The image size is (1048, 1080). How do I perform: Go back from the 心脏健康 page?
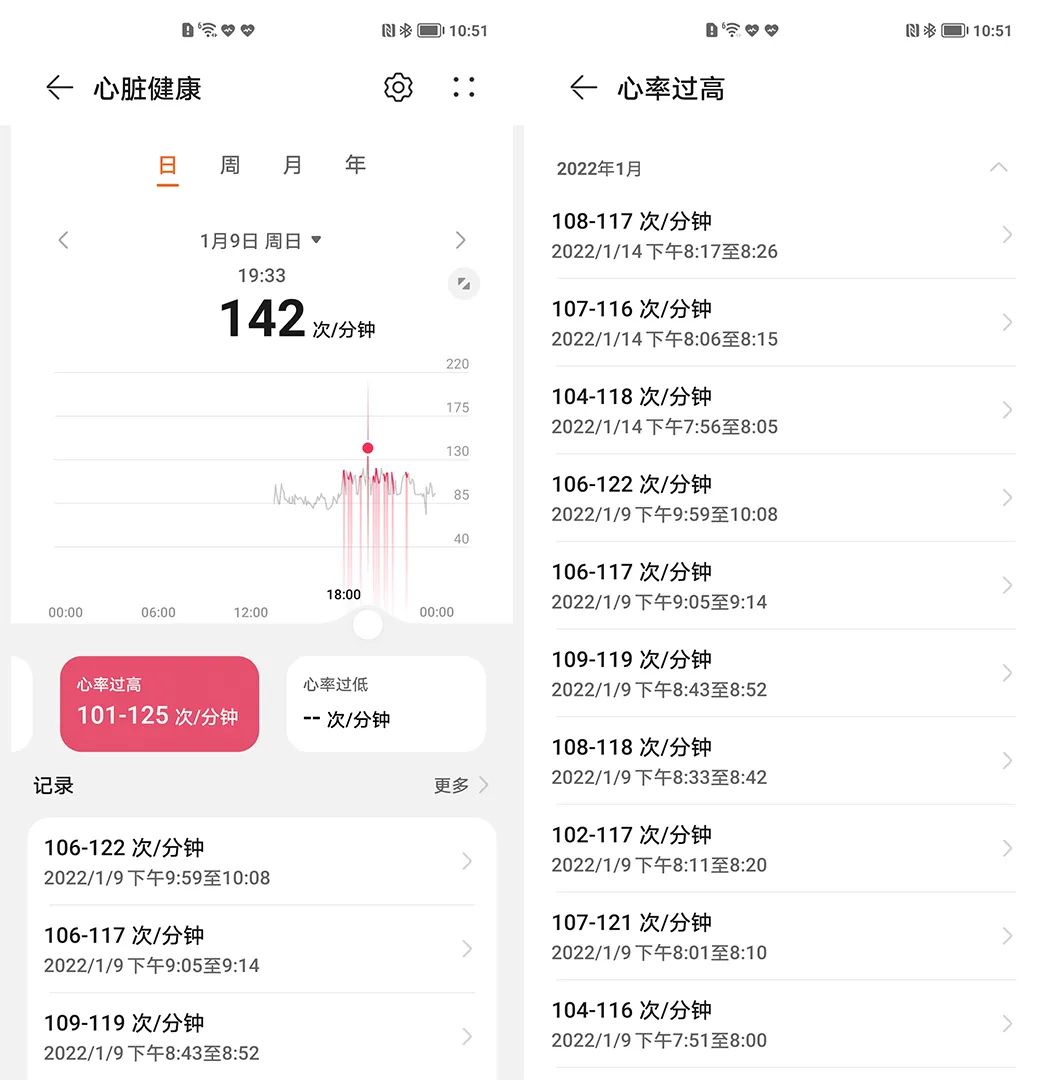tap(60, 88)
